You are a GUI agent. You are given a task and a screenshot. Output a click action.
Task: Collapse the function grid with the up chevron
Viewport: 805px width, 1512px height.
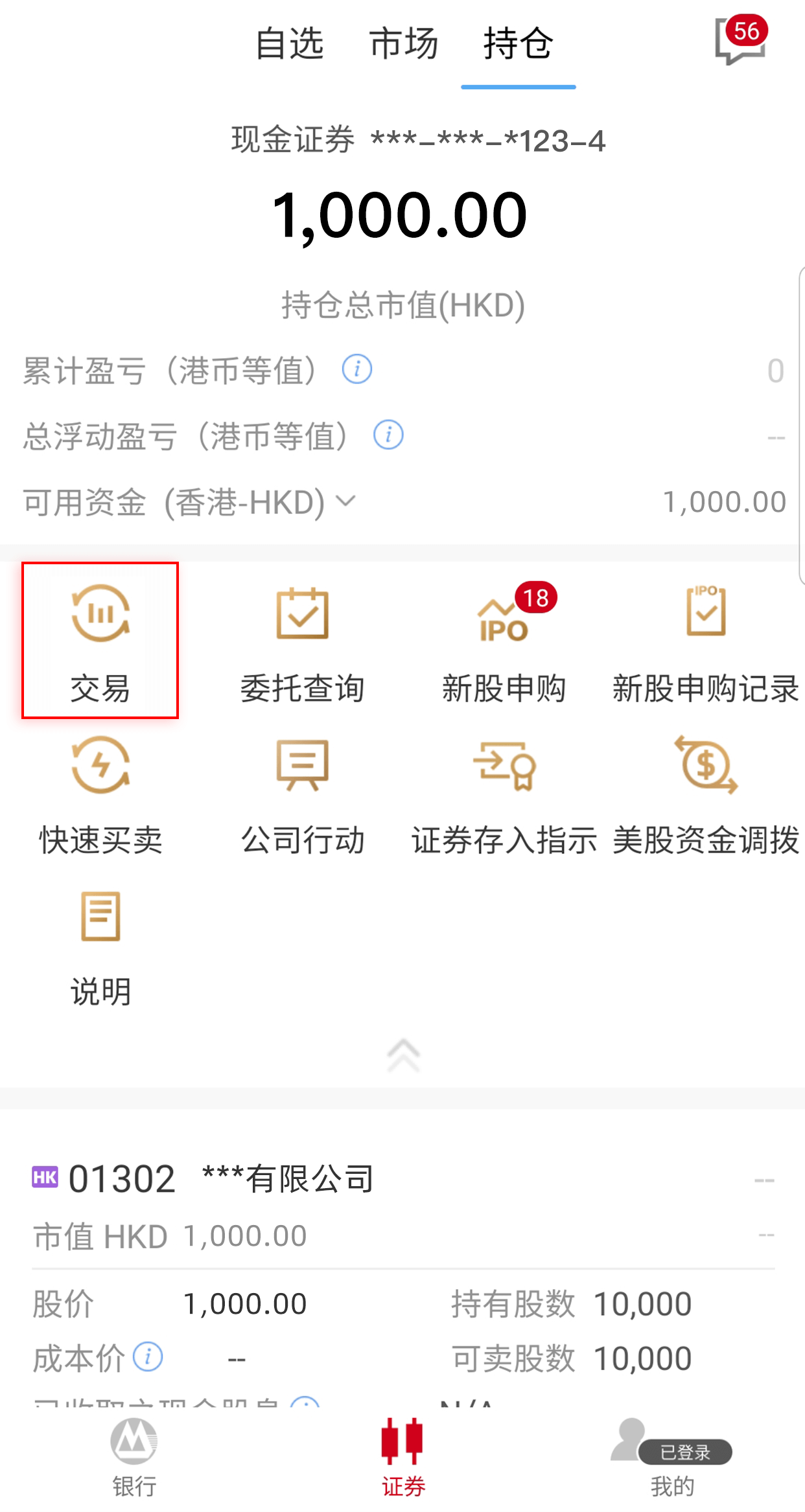403,1056
